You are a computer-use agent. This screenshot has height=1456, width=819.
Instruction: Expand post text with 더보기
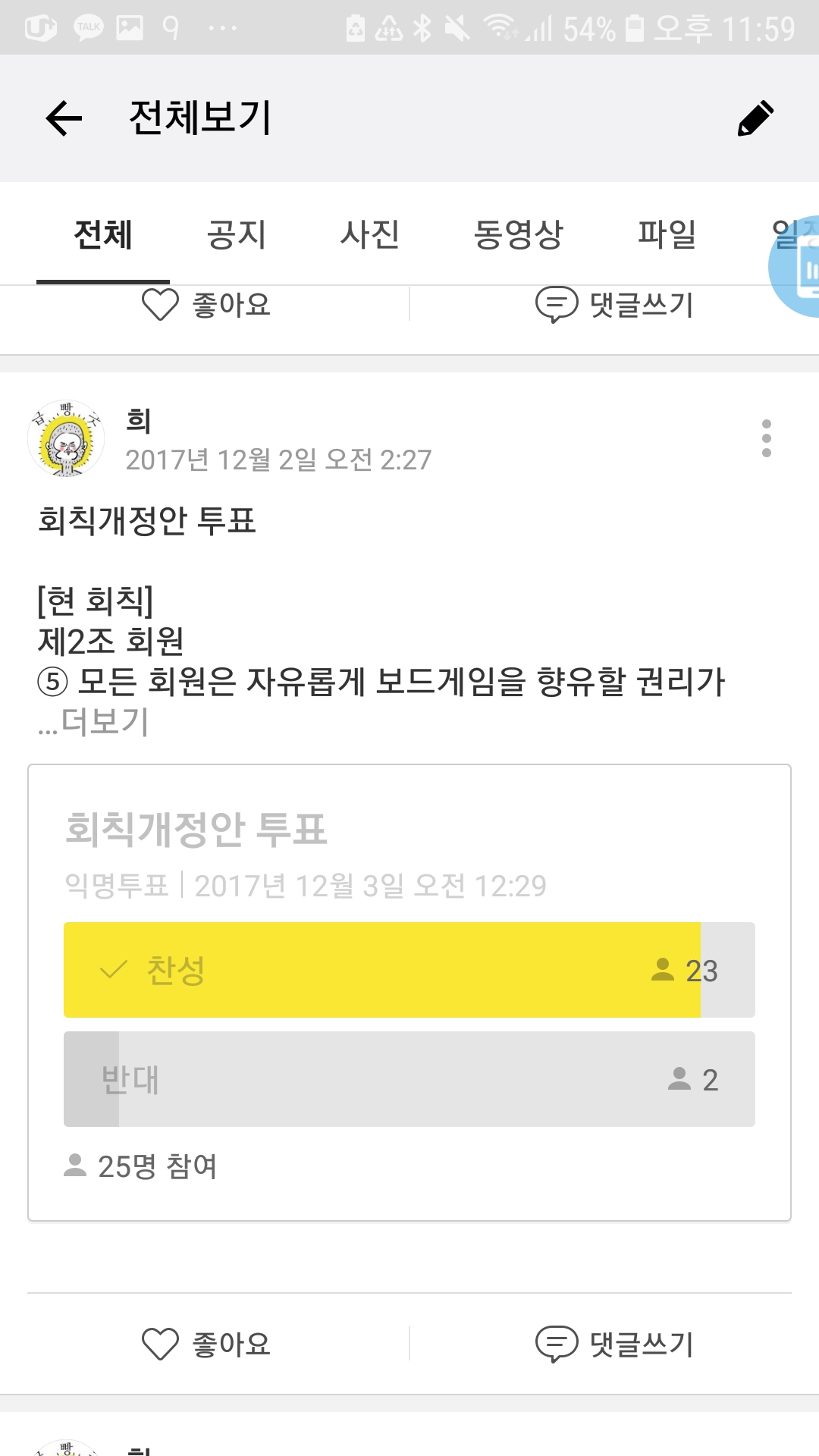point(93,722)
